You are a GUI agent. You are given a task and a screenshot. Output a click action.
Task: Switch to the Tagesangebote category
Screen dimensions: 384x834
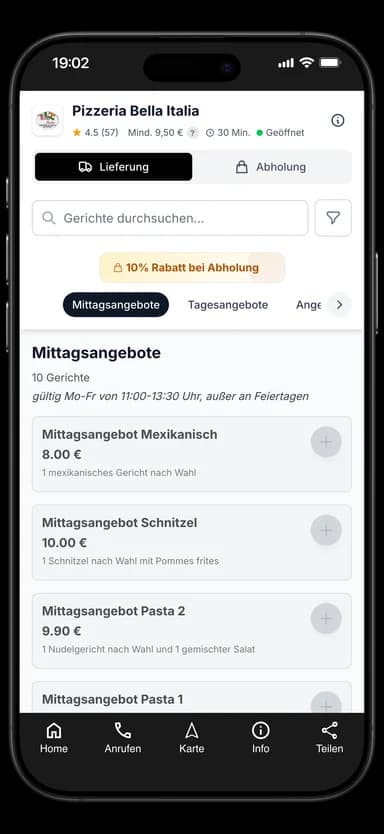tap(228, 305)
